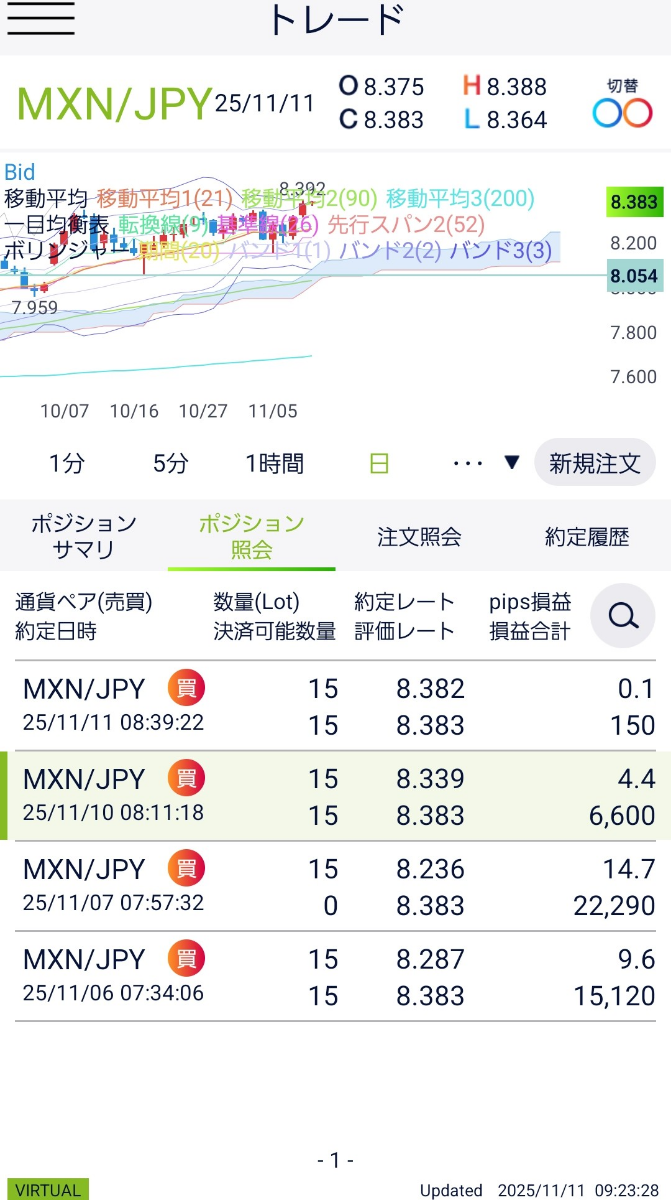The width and height of the screenshot is (671, 1200).
Task: Open the 注文照会 tab
Action: 419,536
